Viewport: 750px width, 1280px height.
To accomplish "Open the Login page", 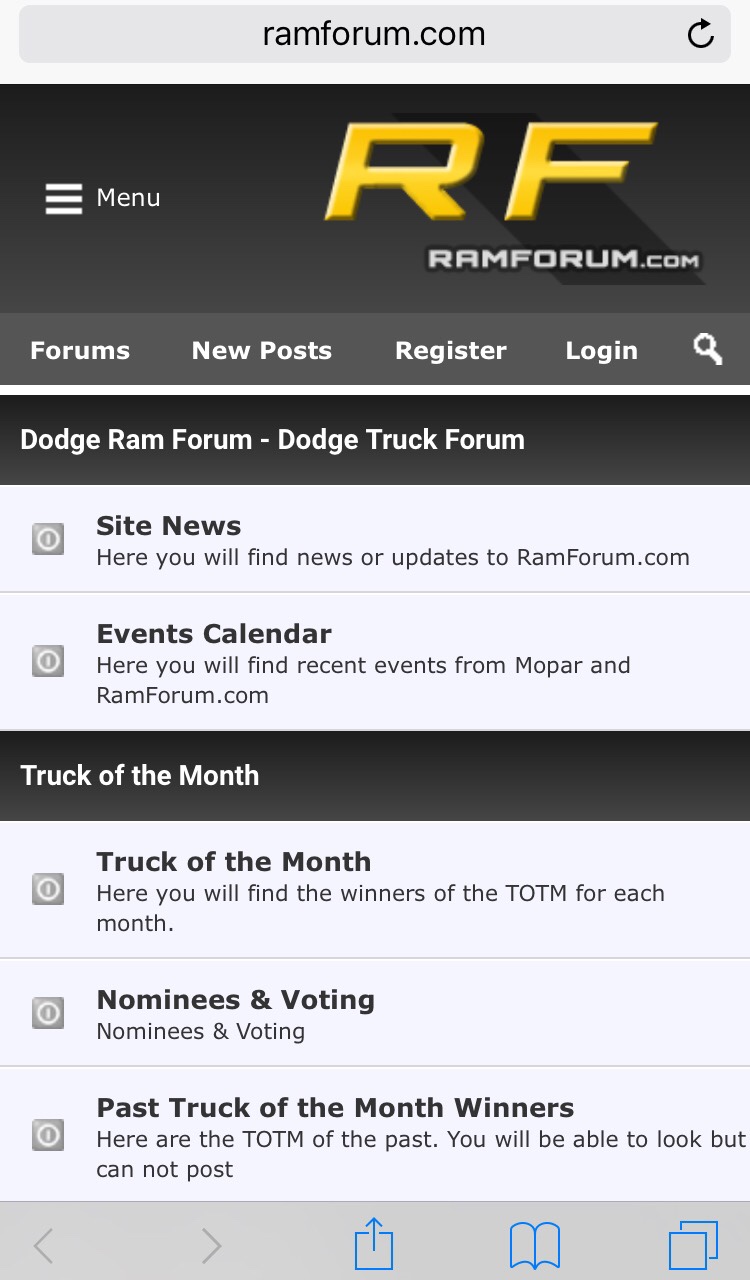I will [x=601, y=350].
